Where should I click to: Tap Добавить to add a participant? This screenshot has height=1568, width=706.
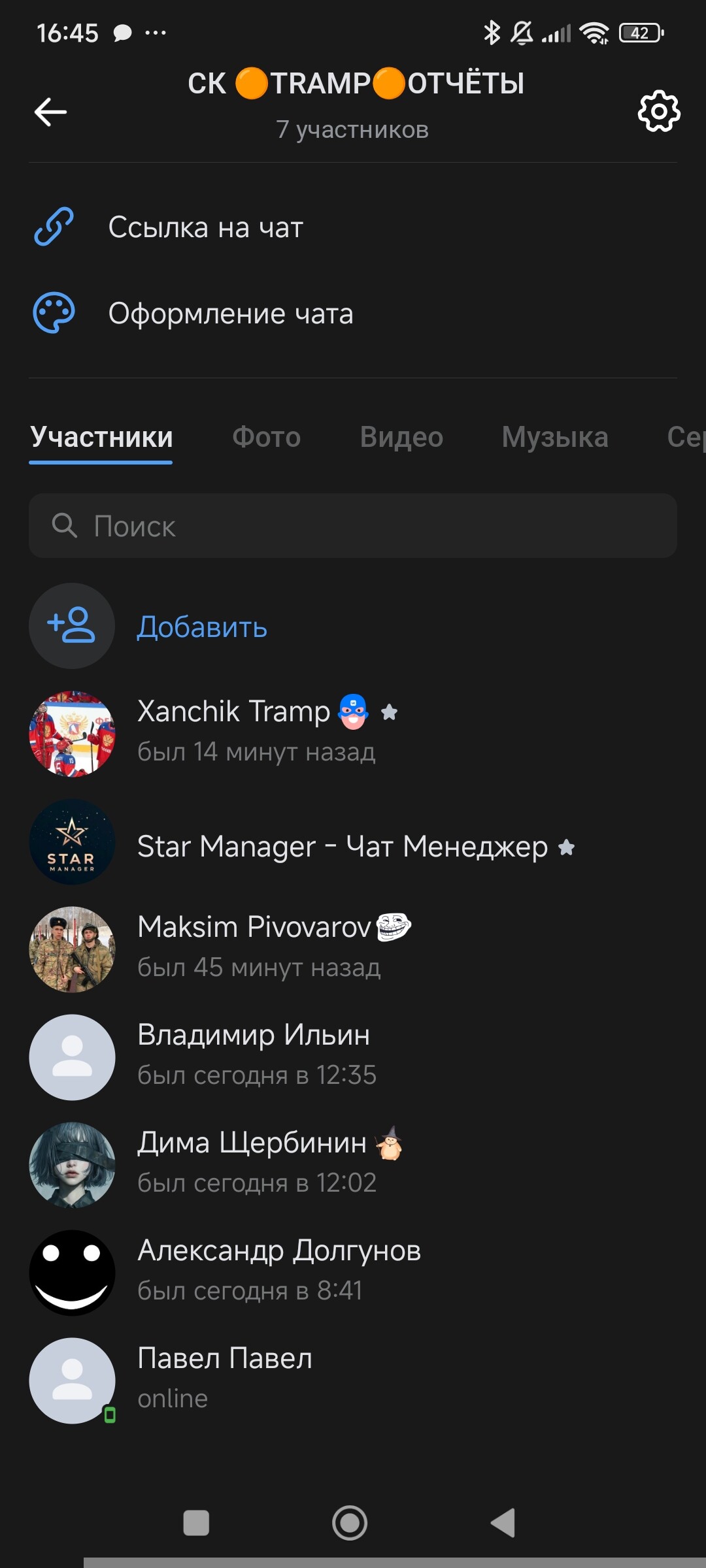point(201,627)
